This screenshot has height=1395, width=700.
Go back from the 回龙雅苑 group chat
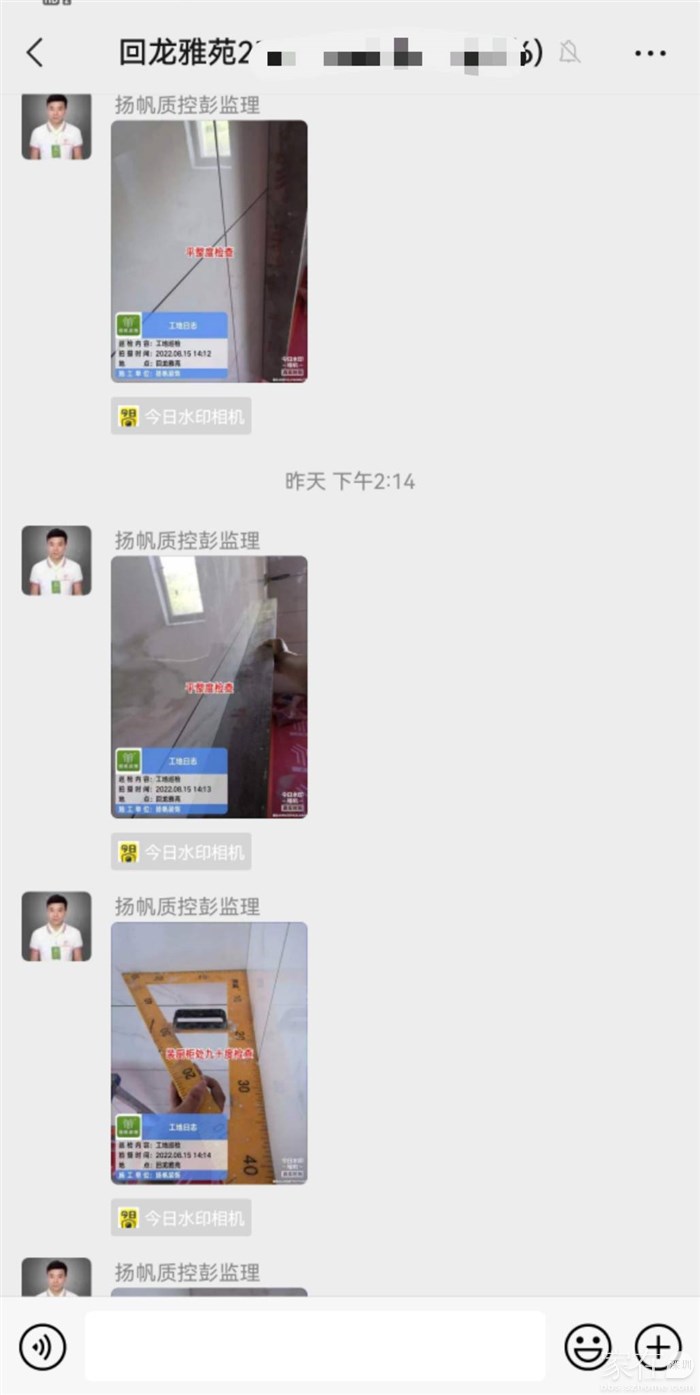36,53
